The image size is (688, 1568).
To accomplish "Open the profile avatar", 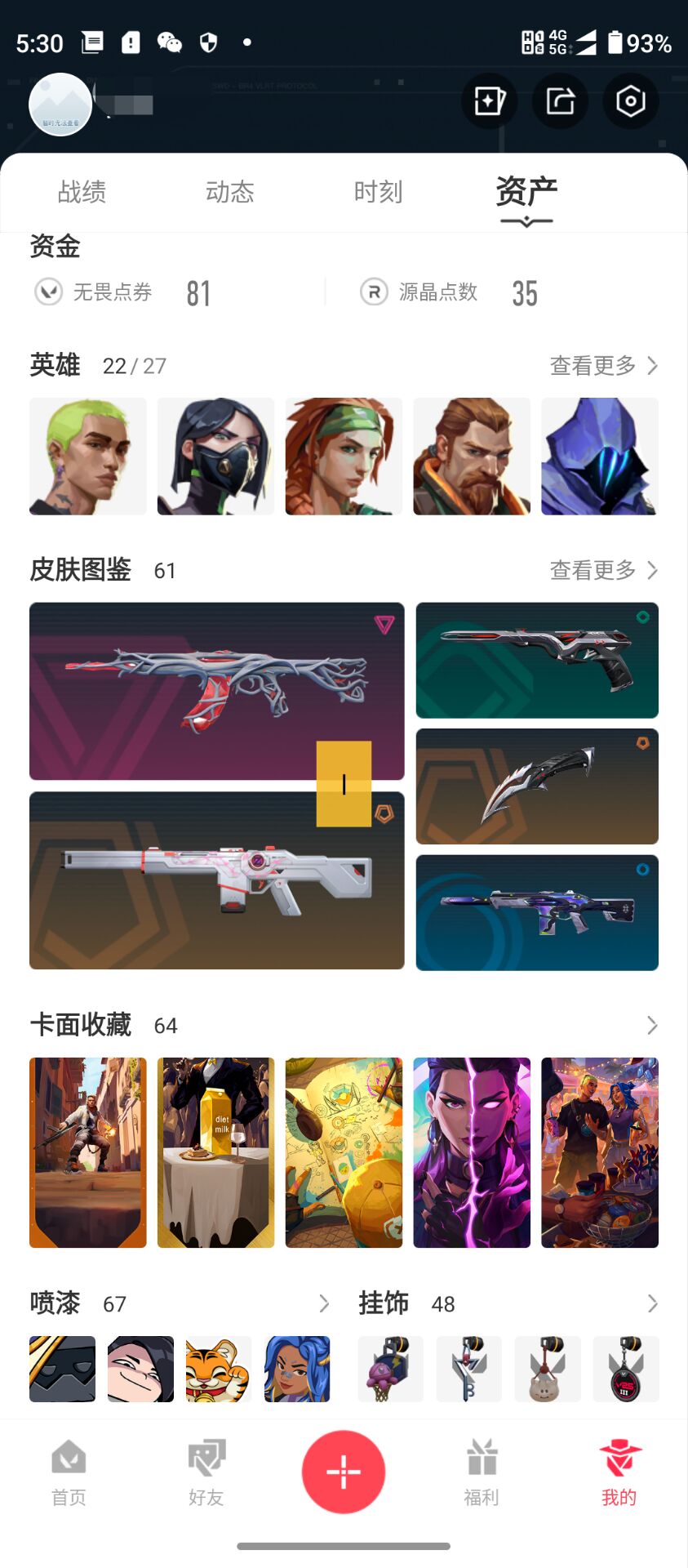I will click(60, 105).
